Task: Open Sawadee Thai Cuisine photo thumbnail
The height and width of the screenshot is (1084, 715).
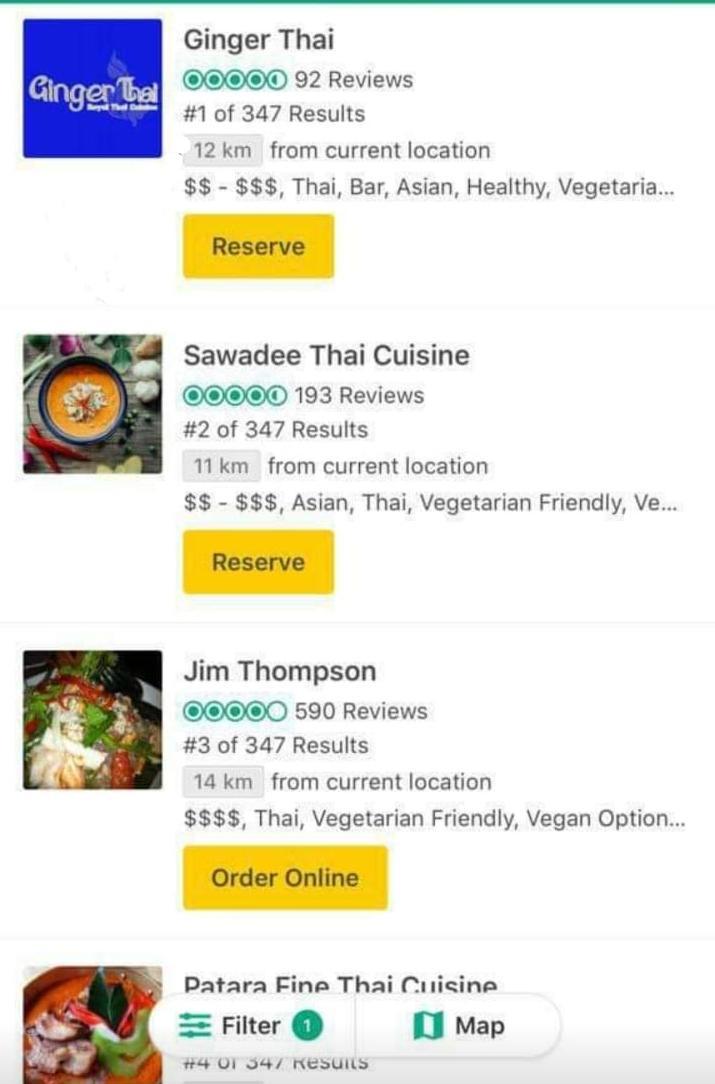Action: click(92, 404)
